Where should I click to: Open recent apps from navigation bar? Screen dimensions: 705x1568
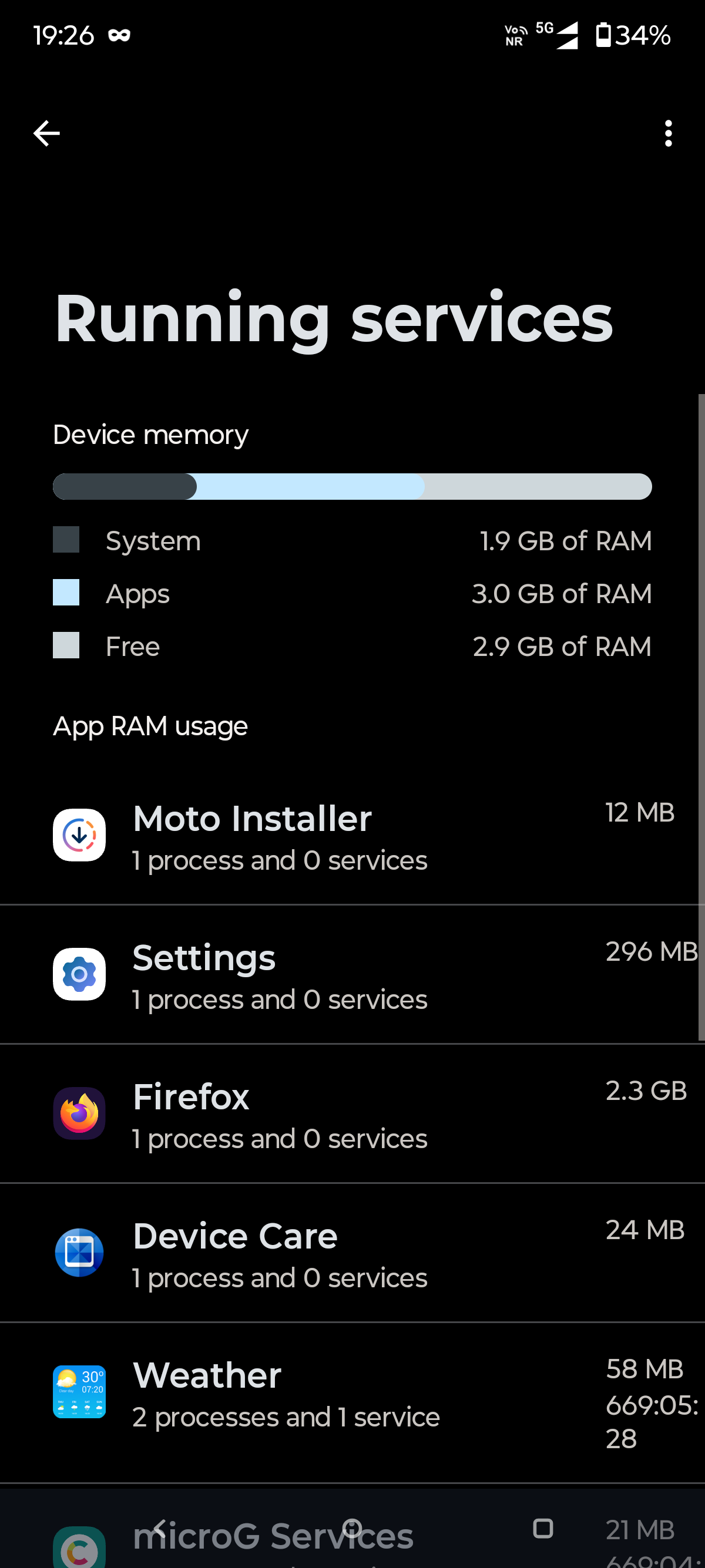(542, 1528)
